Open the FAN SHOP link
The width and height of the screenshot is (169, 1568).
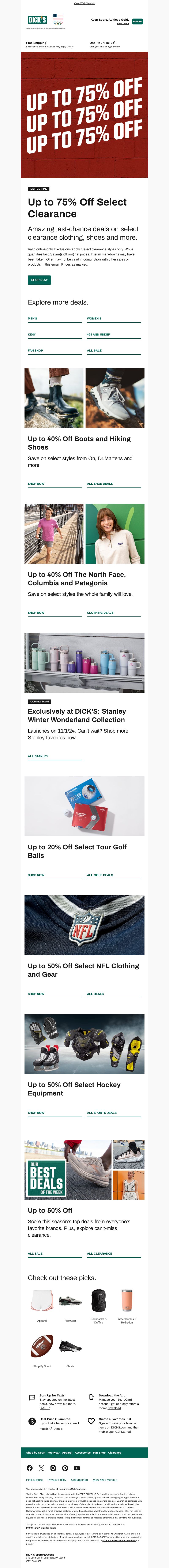35,351
